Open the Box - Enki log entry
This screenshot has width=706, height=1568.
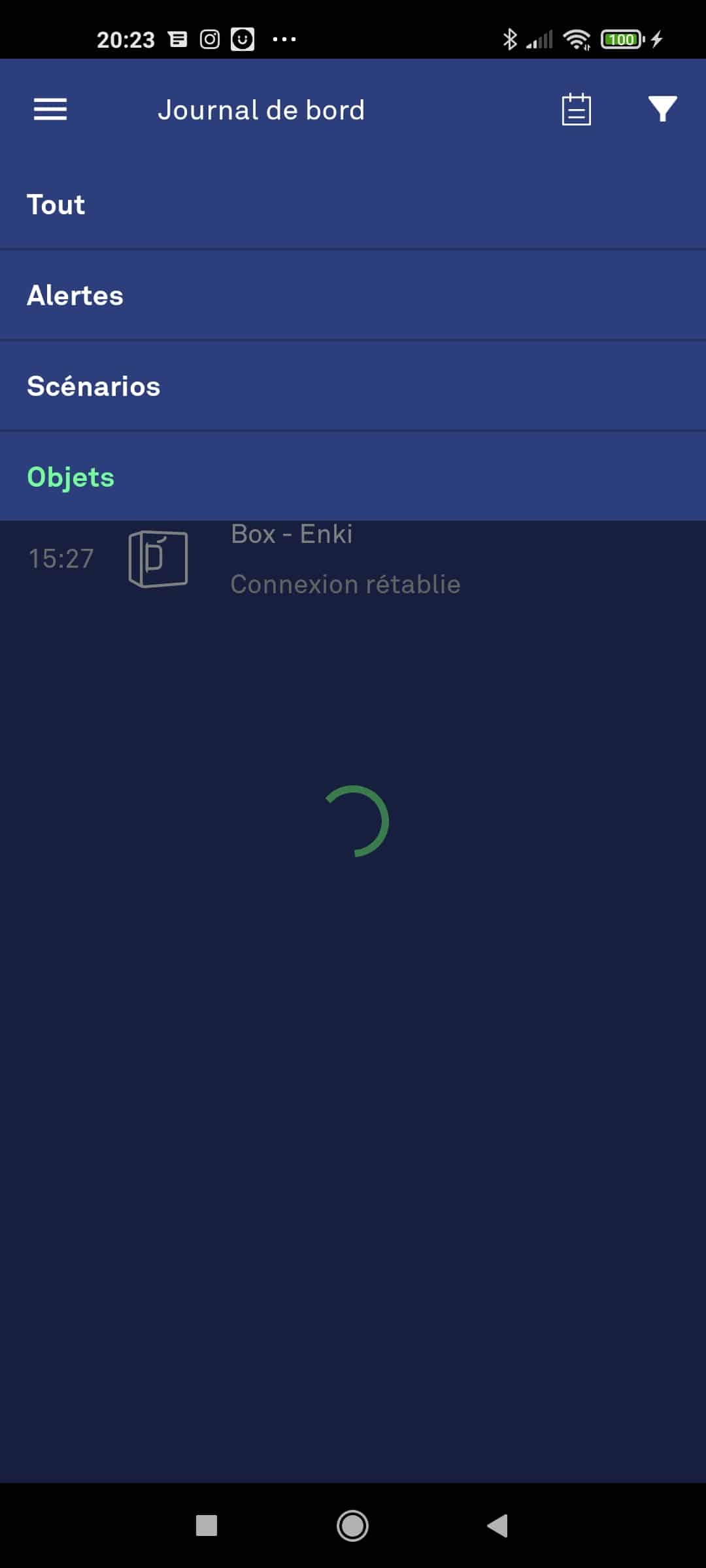click(353, 559)
